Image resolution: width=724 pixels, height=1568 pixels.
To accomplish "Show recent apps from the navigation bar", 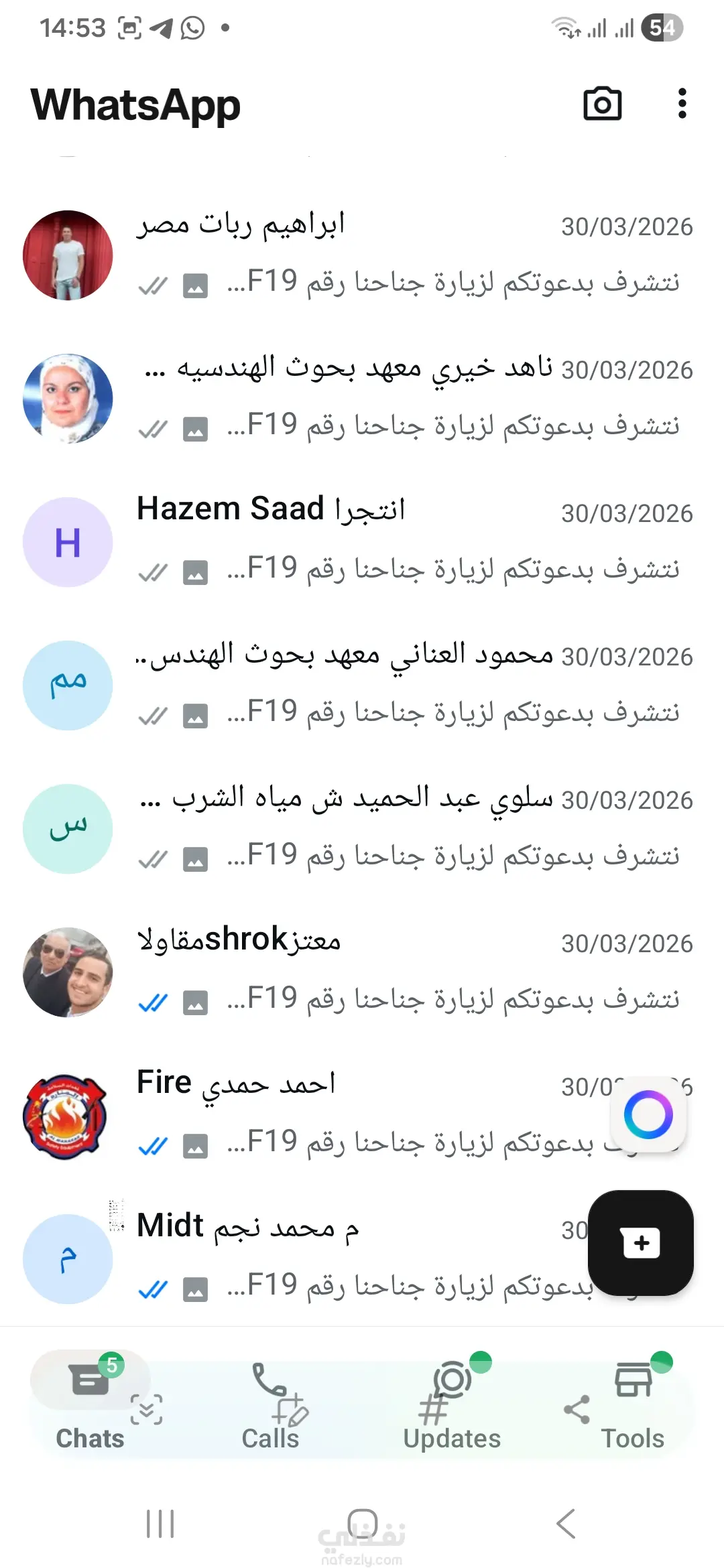I will point(160,1523).
